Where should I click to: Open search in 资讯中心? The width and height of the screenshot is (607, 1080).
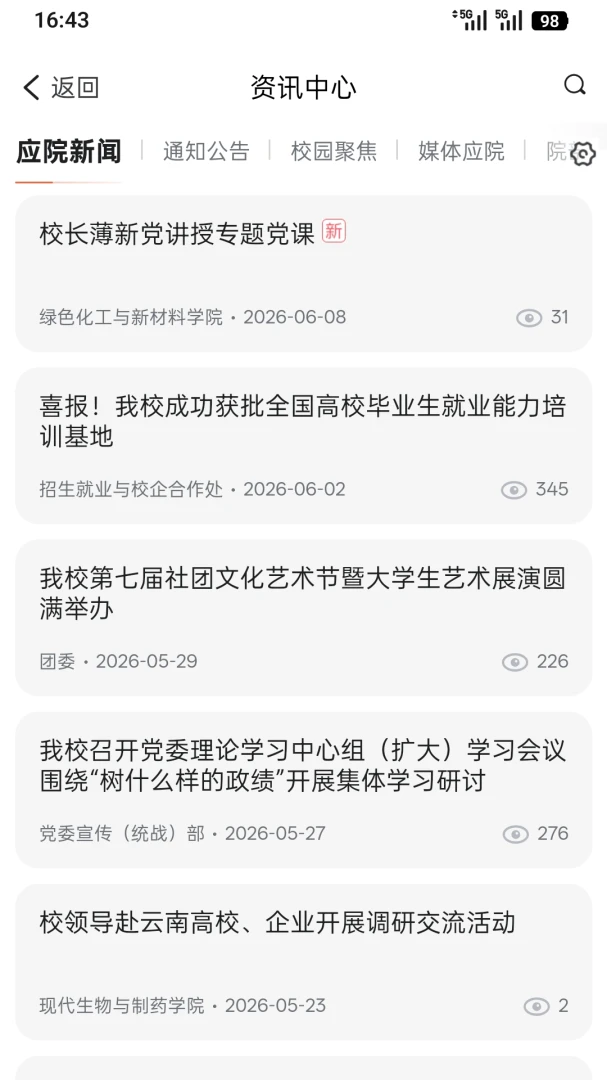click(x=575, y=85)
